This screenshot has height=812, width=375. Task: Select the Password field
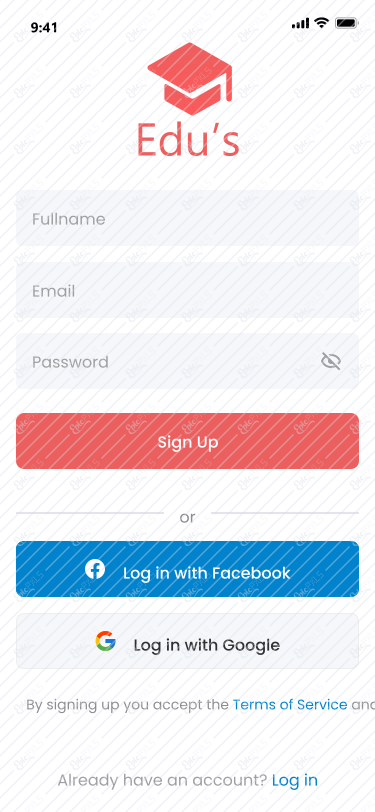(x=187, y=361)
